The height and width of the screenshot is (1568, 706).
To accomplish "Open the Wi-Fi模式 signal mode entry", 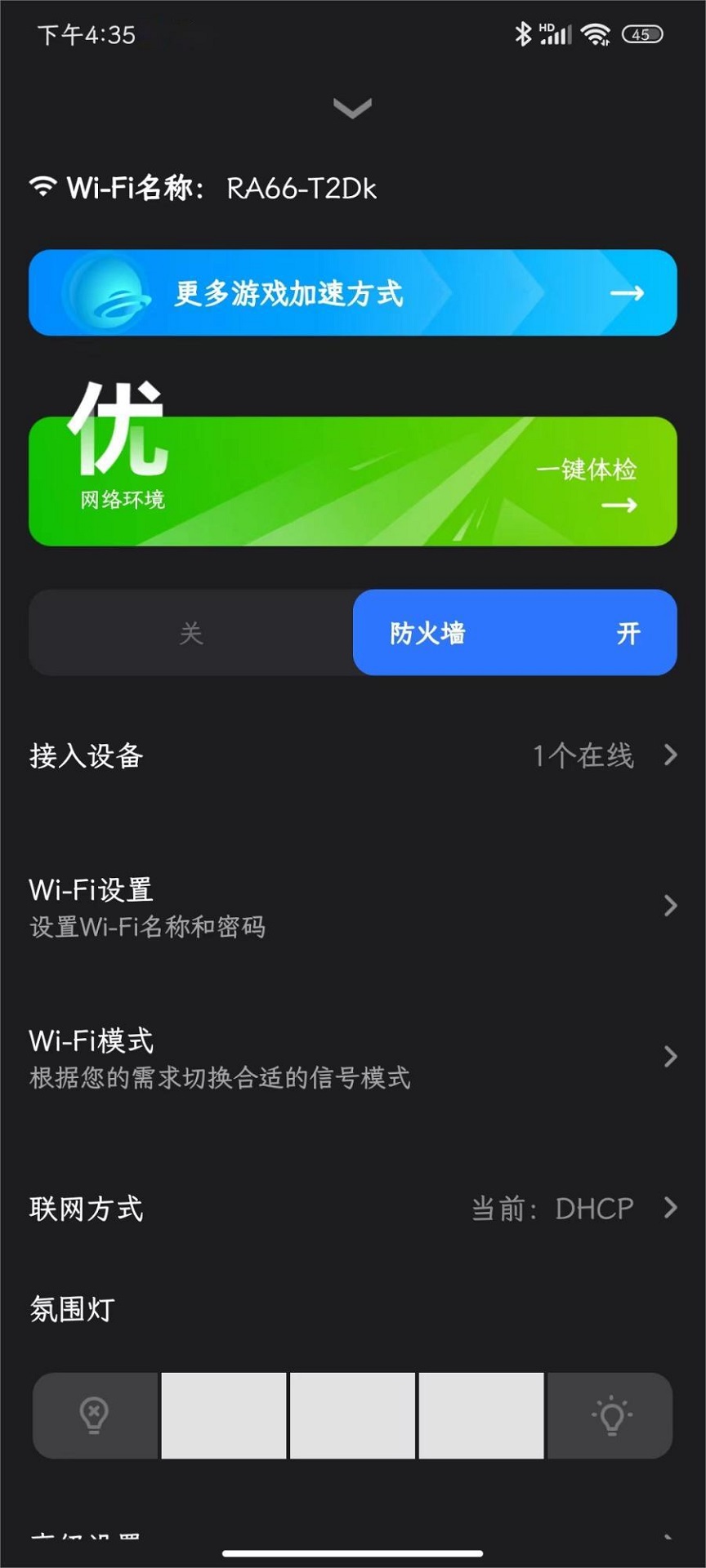I will [x=352, y=1058].
